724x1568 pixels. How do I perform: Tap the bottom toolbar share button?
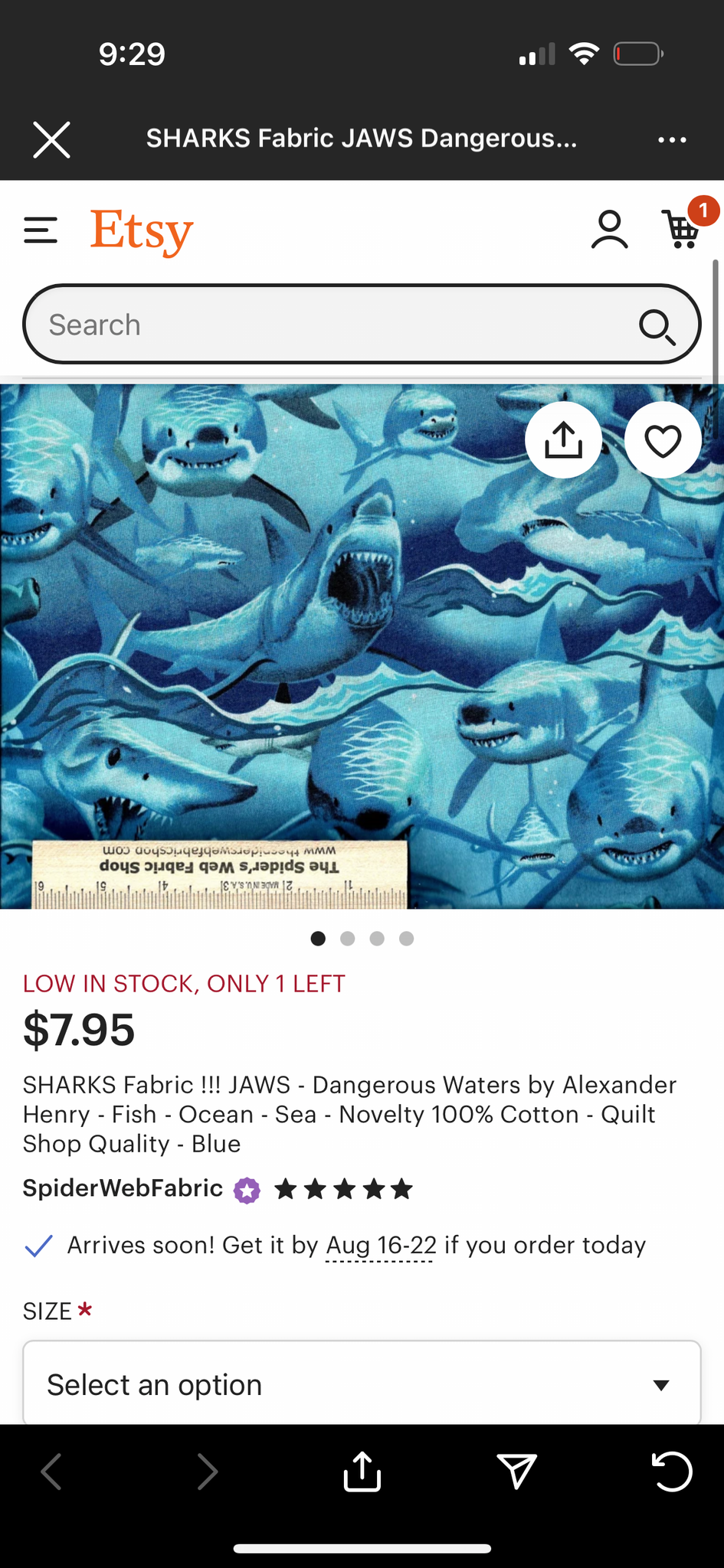362,1472
